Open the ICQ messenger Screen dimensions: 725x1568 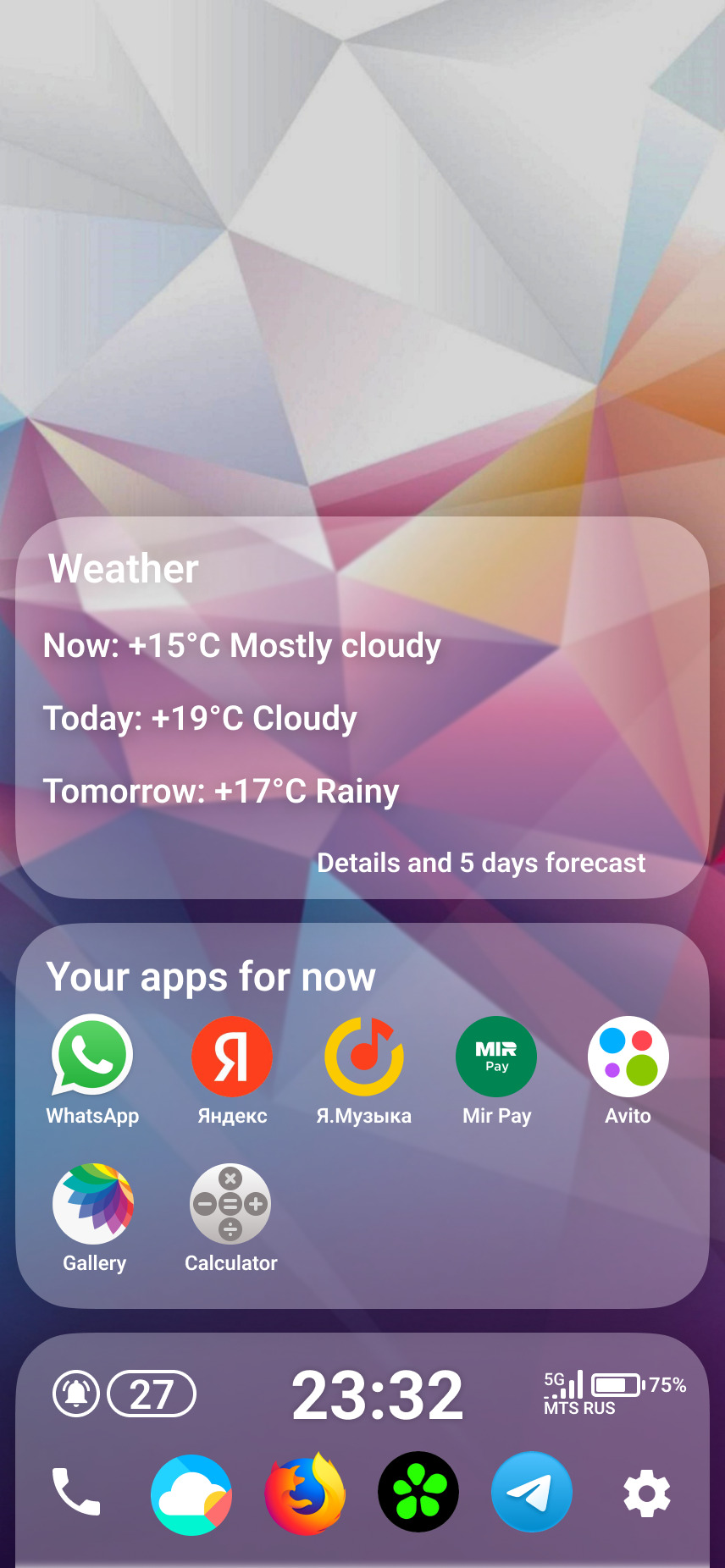coord(418,1492)
